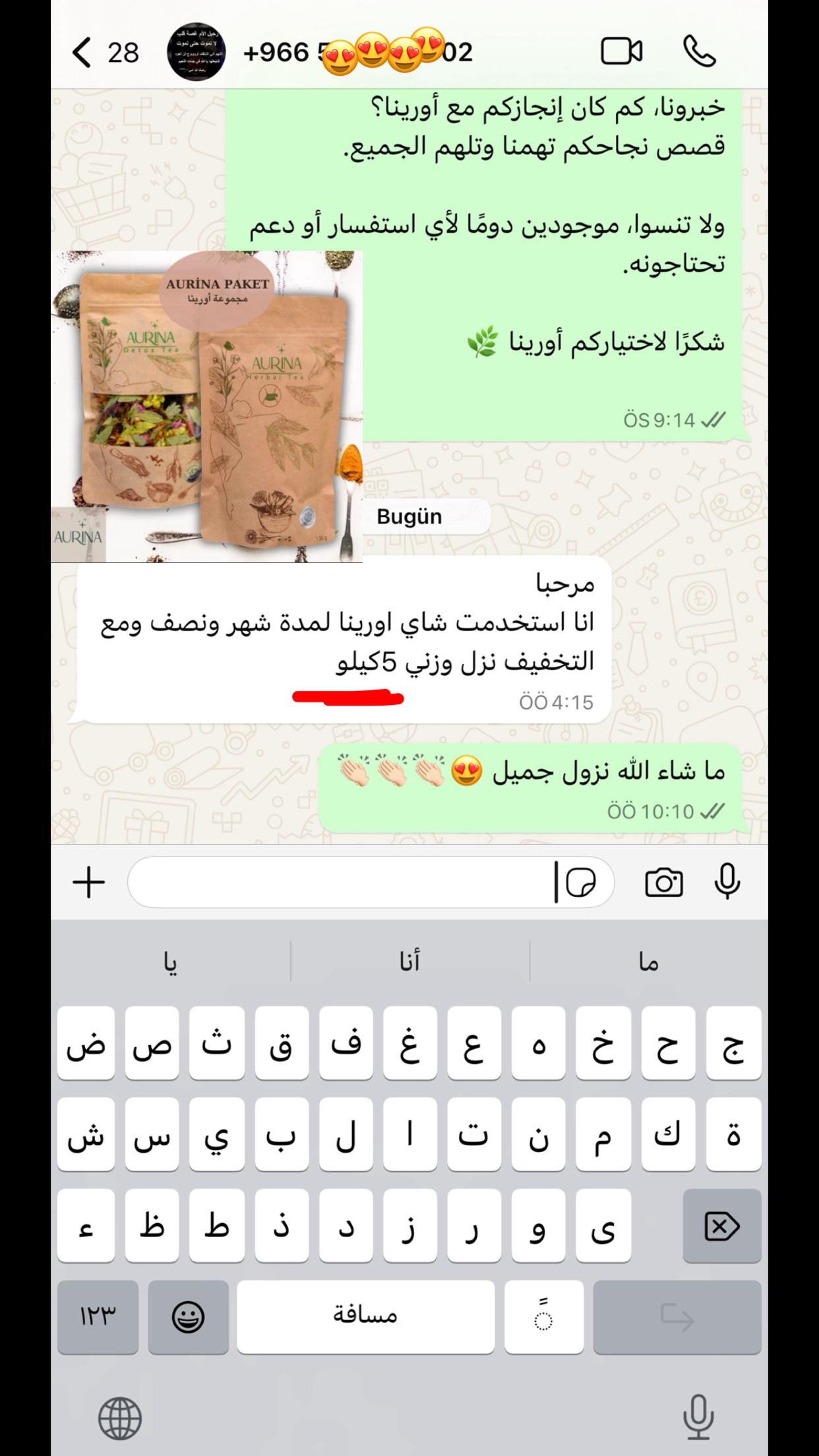Tap the keyboard backspace key
The height and width of the screenshot is (1456, 819).
click(x=722, y=1227)
